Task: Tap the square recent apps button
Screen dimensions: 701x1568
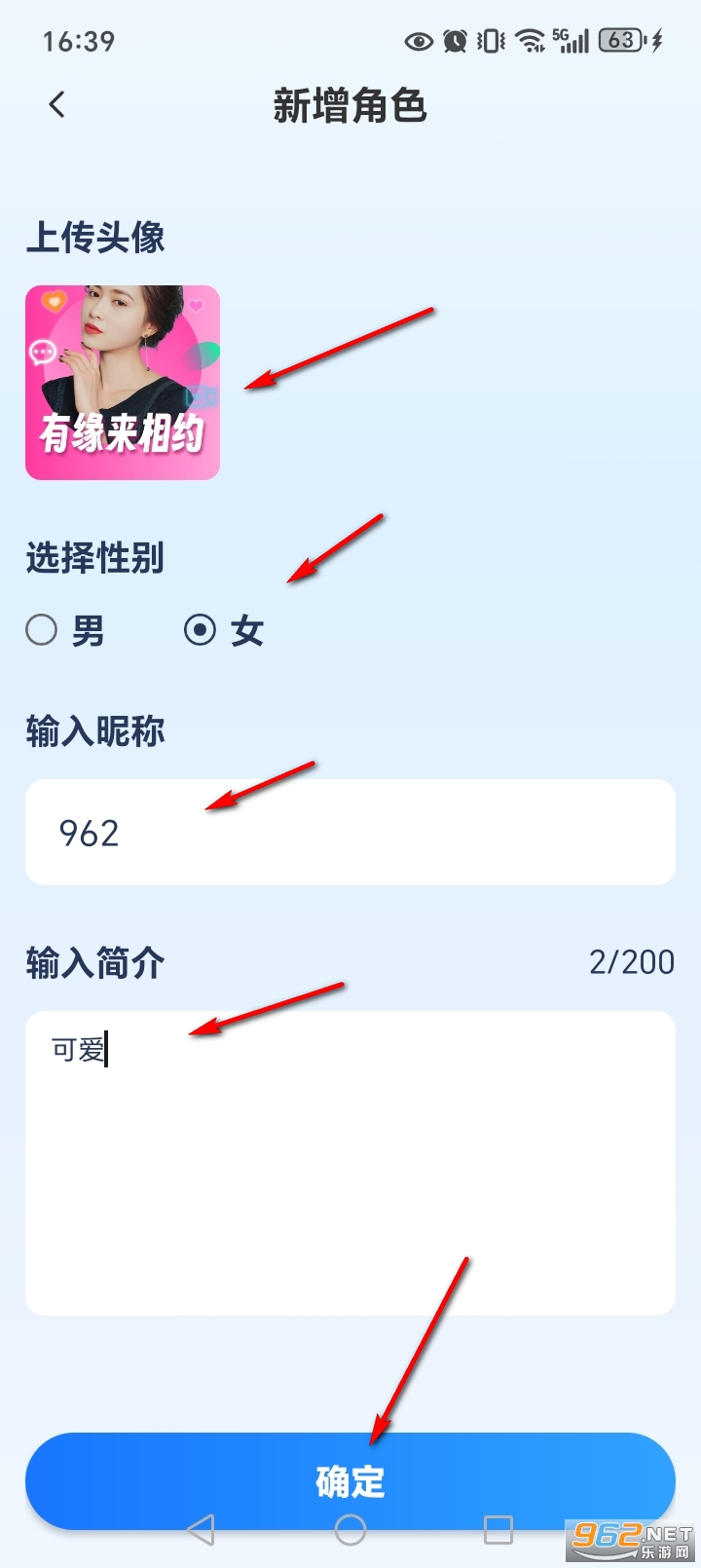Action: pos(498,1531)
